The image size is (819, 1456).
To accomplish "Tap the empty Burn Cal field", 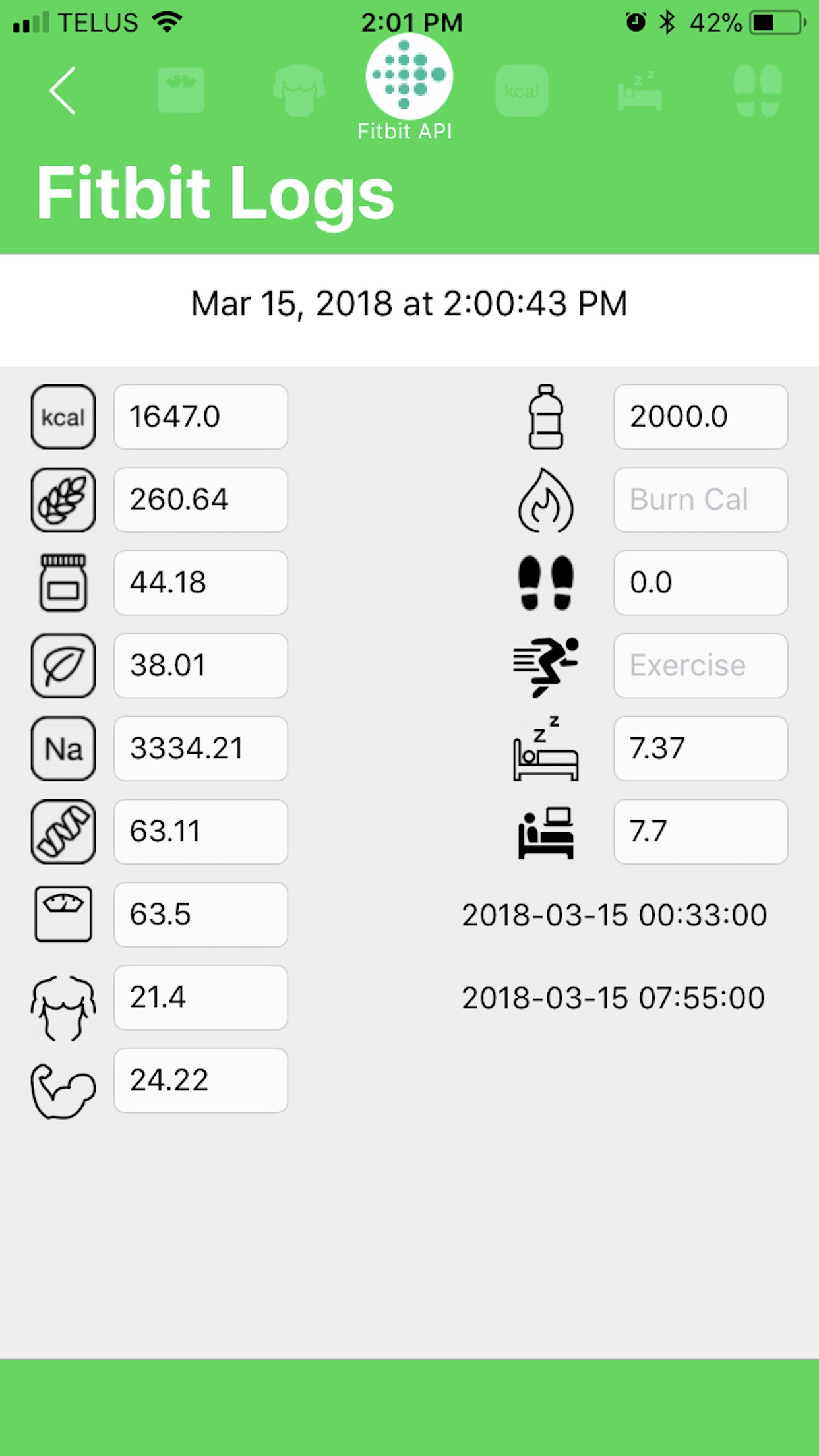I will point(700,500).
